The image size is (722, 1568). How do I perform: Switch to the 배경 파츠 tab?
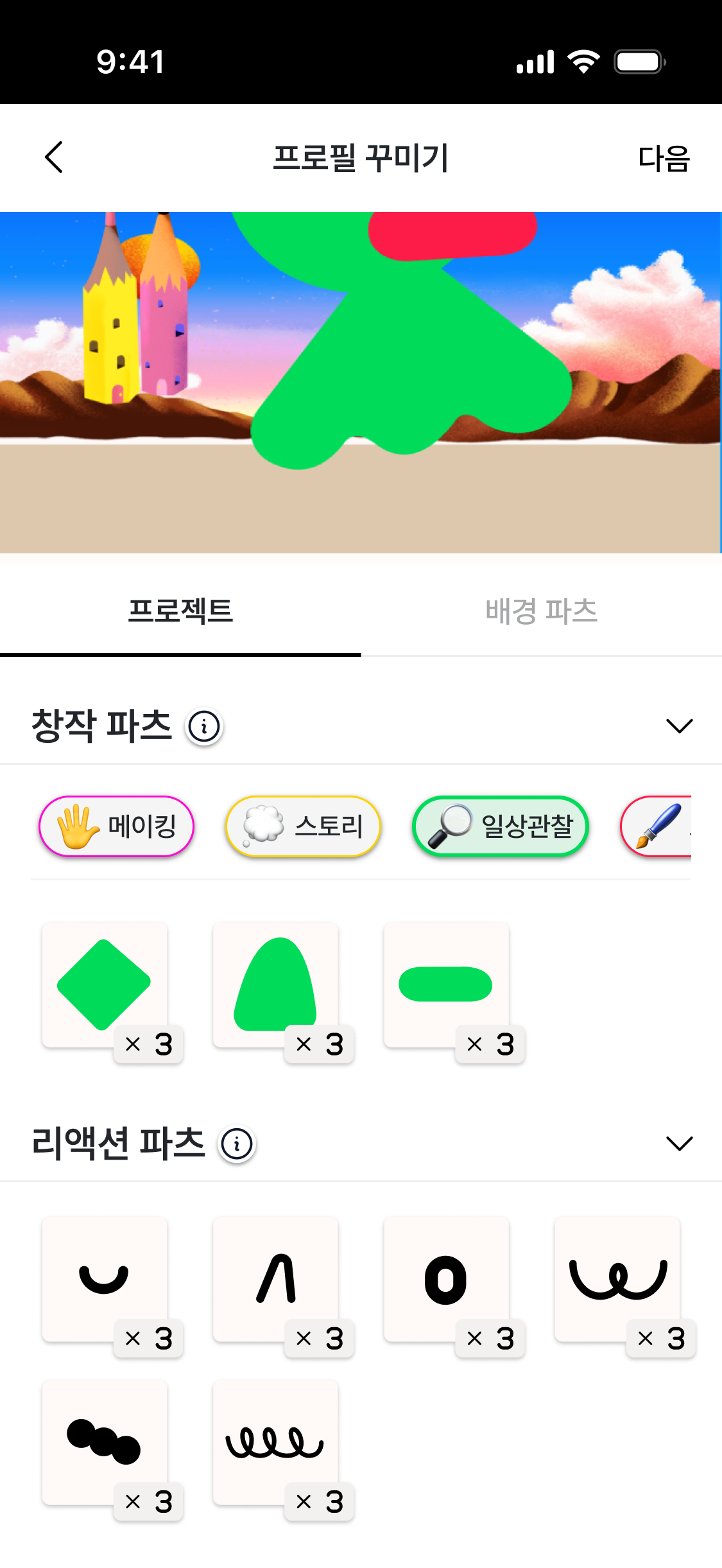[x=541, y=611]
